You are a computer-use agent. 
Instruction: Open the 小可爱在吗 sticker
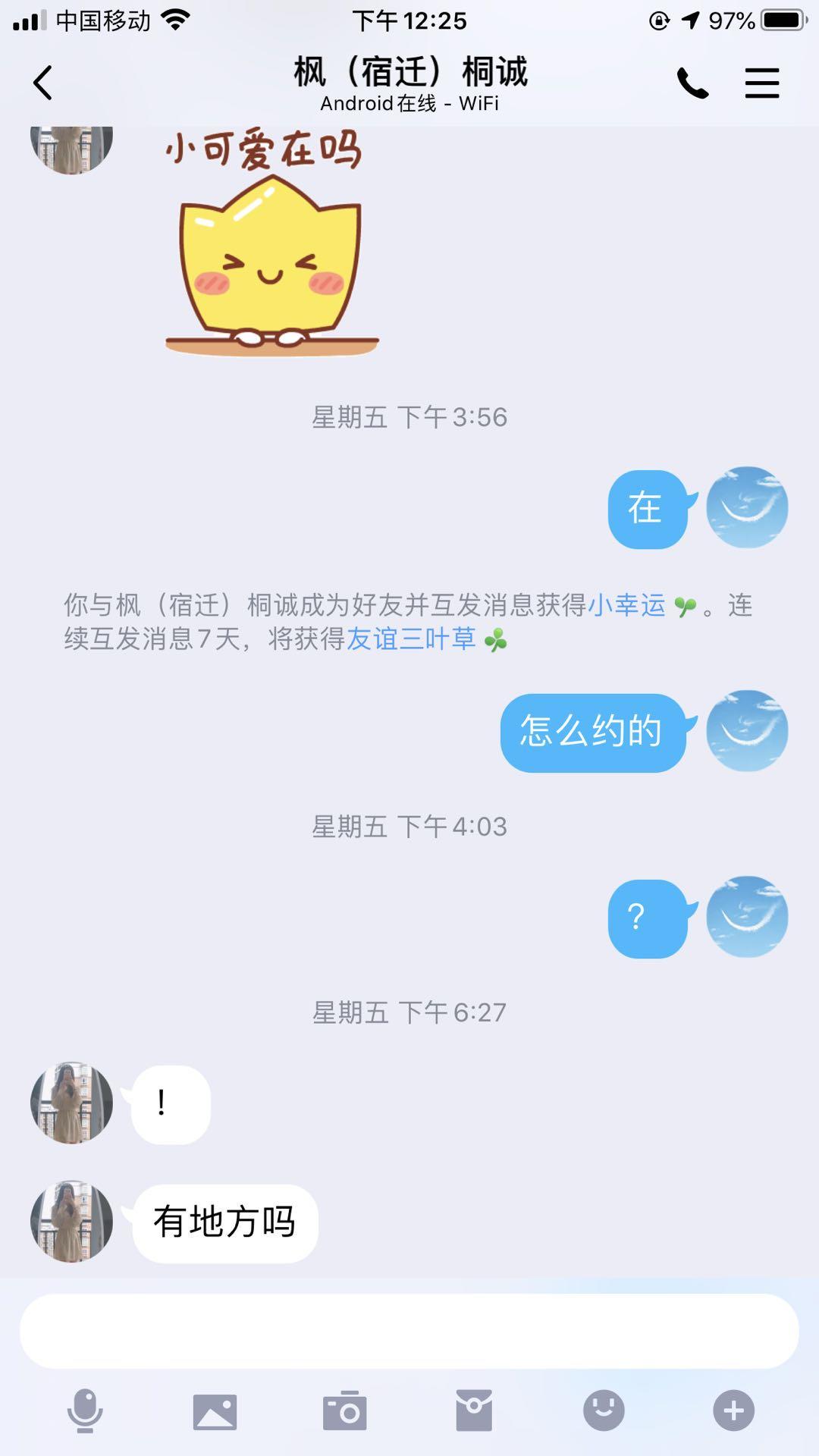coord(269,243)
